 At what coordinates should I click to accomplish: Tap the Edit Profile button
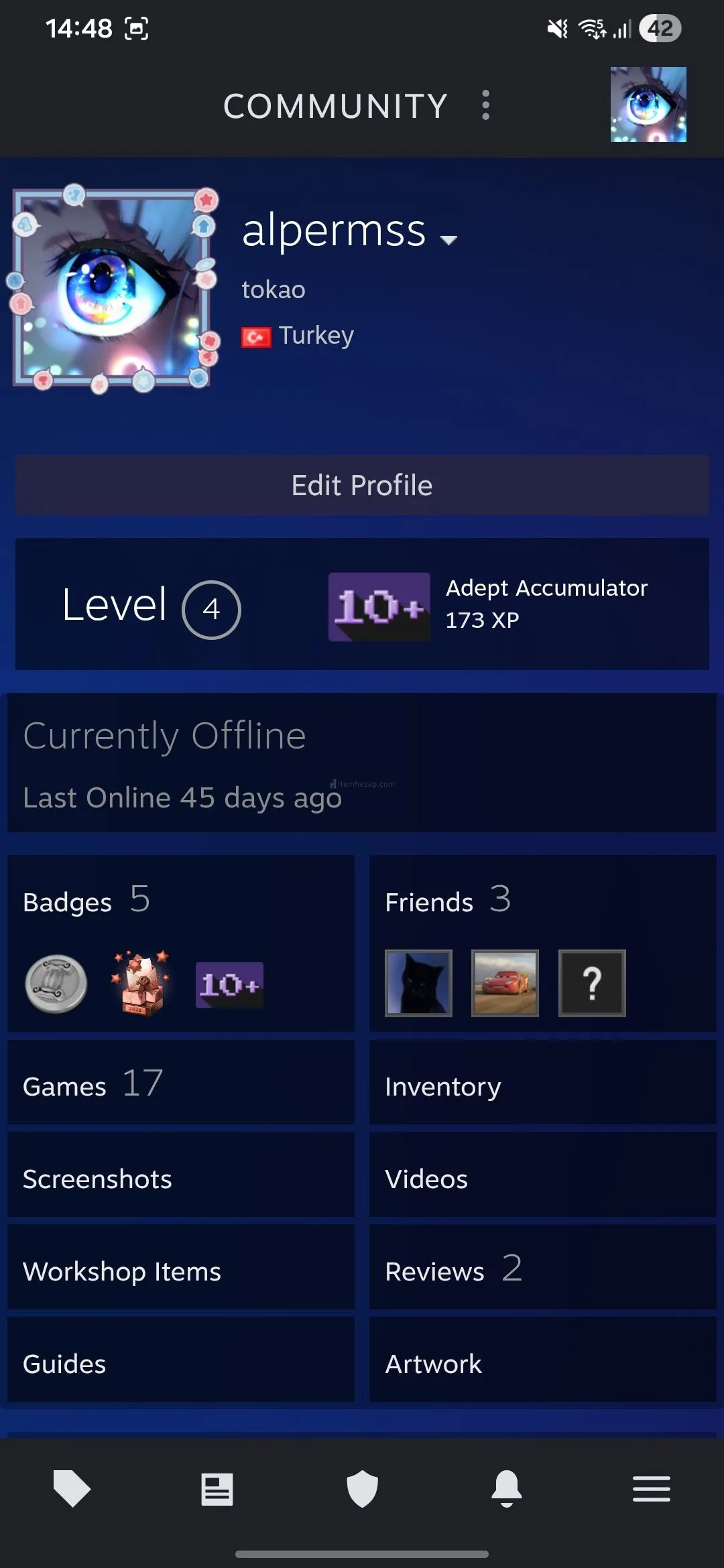(x=362, y=485)
